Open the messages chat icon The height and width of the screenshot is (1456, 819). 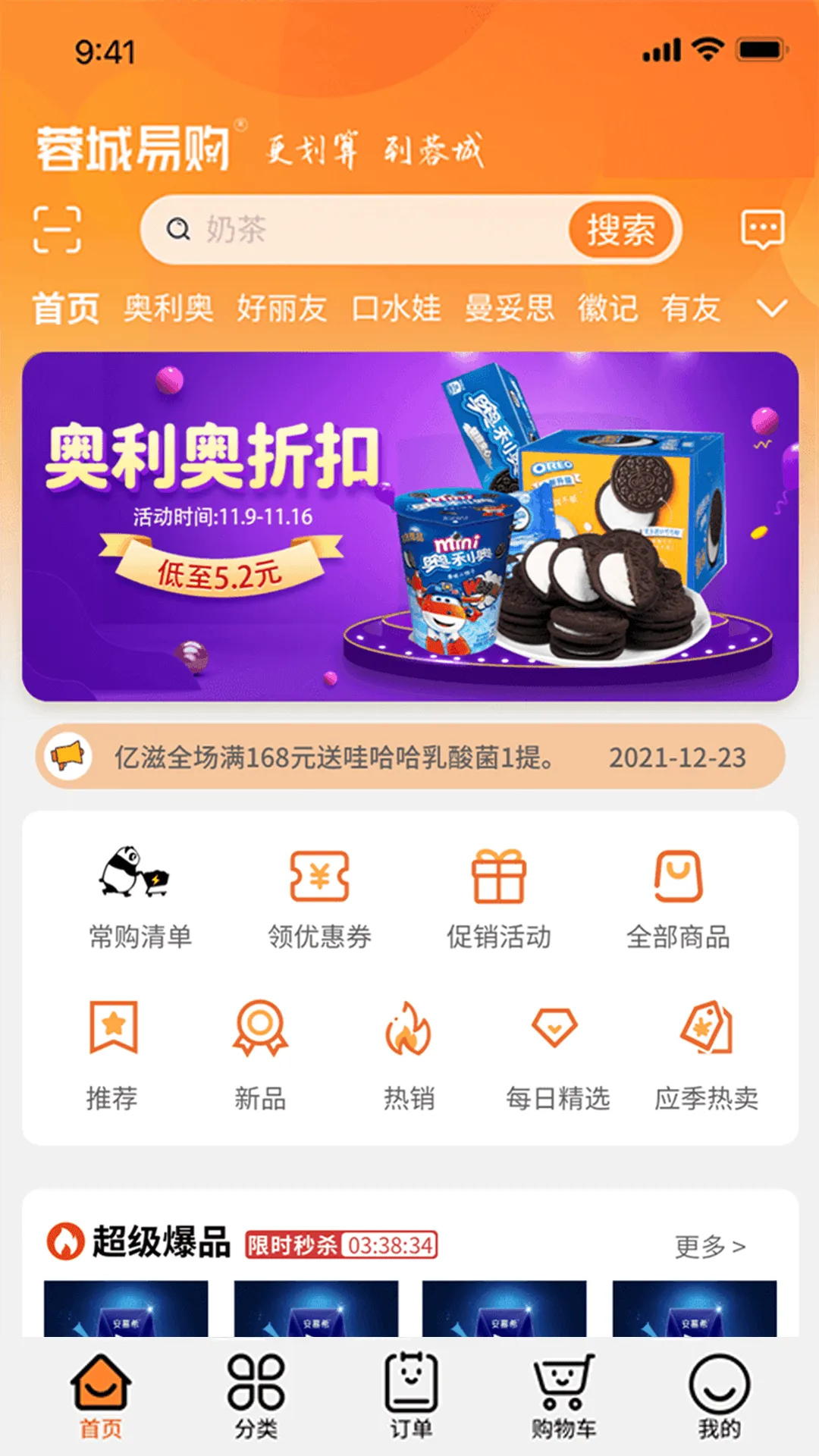coord(765,230)
